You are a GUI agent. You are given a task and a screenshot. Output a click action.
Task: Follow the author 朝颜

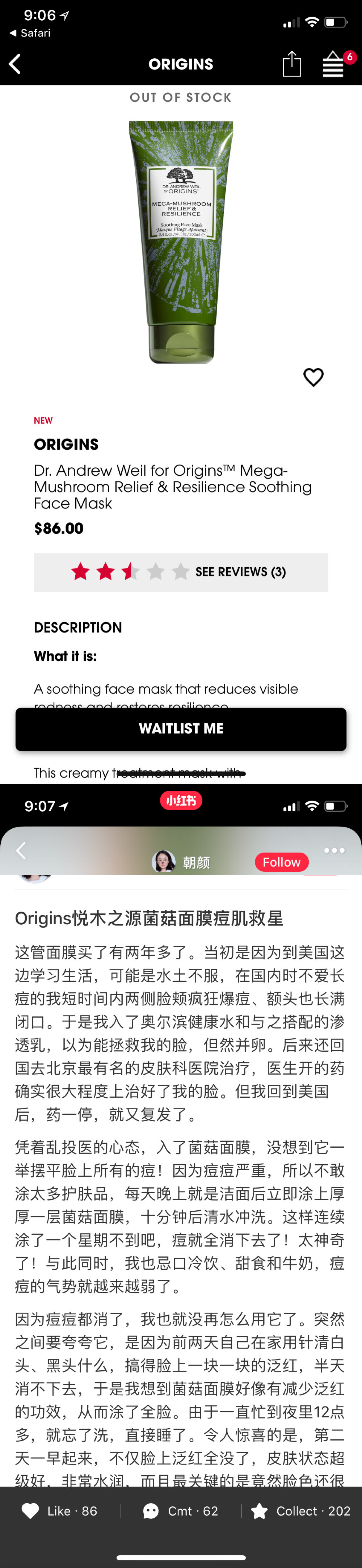(x=281, y=862)
